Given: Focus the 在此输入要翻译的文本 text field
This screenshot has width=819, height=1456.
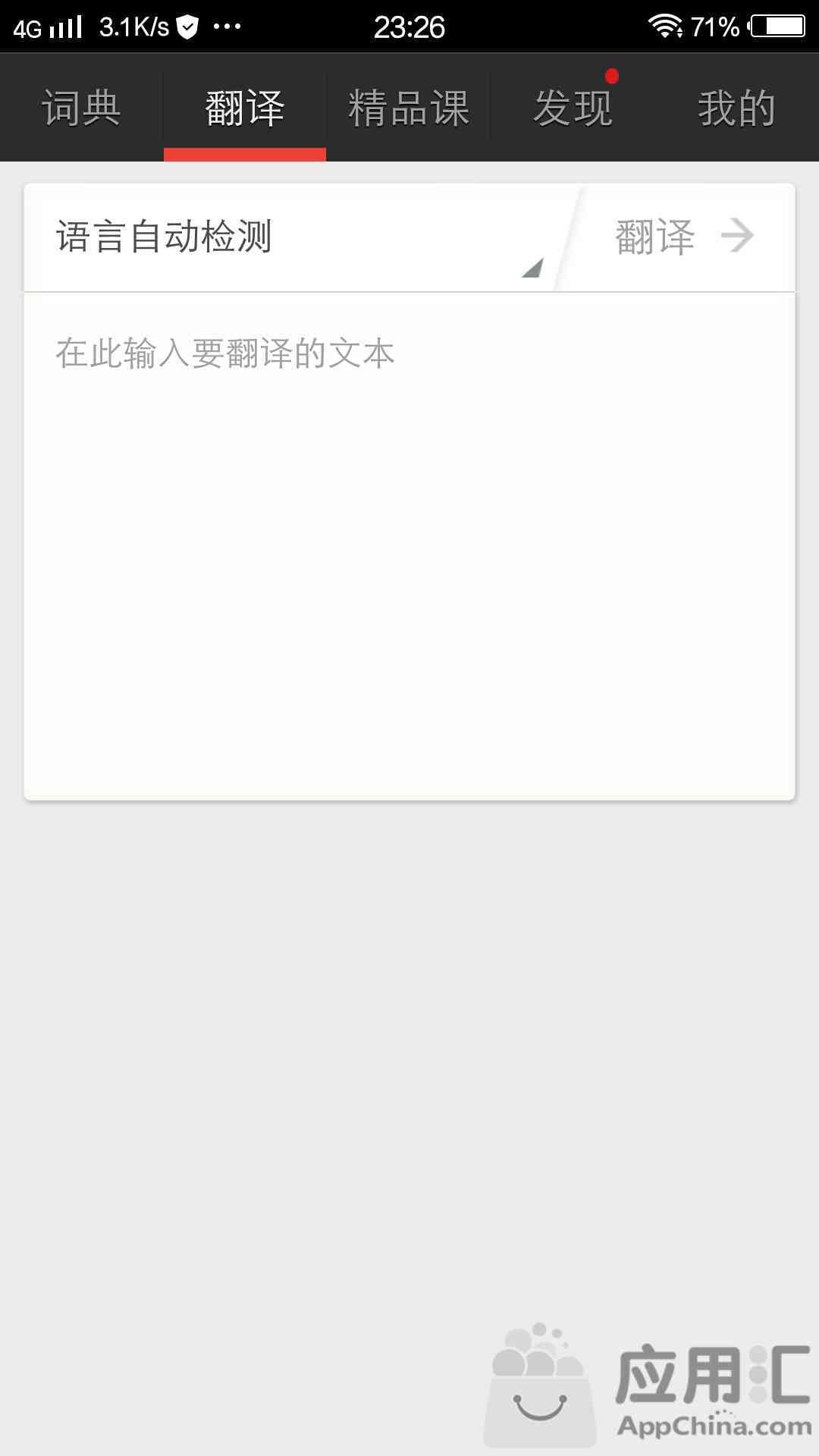Looking at the screenshot, I should pyautogui.click(x=409, y=545).
